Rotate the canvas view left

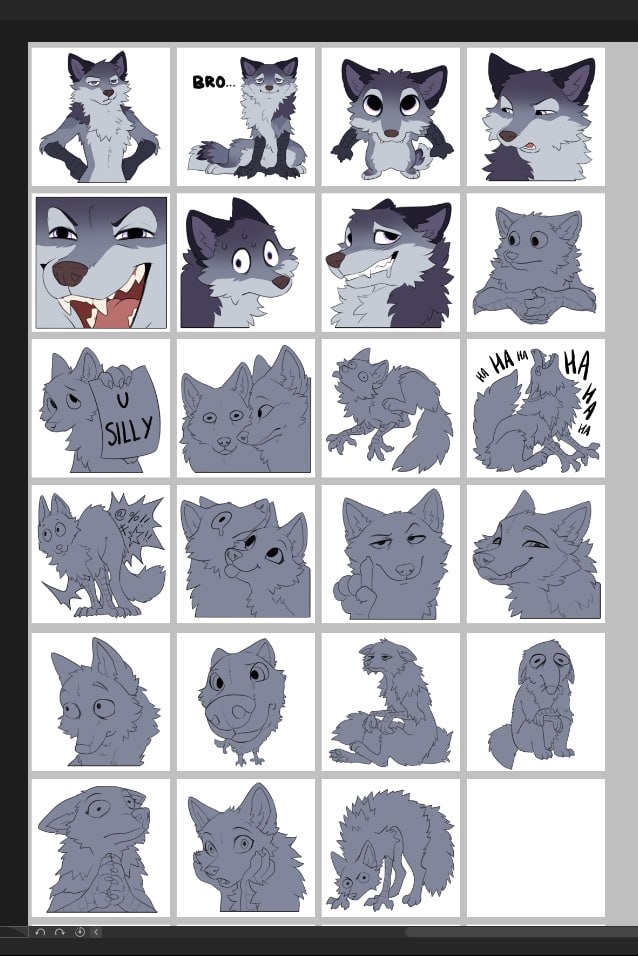(x=40, y=932)
